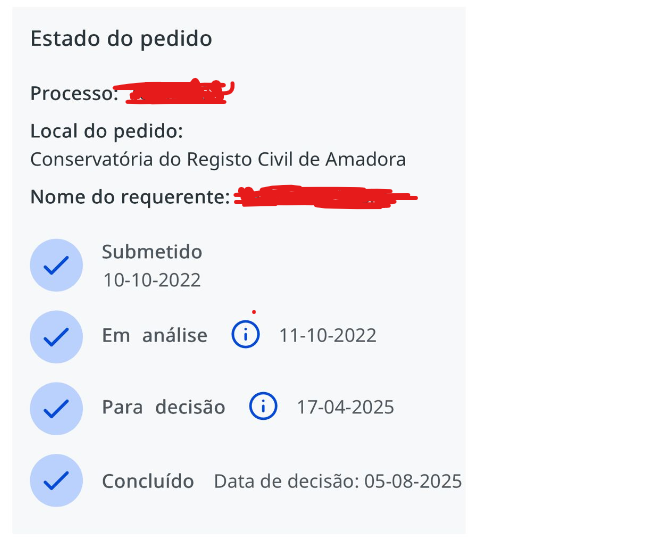Open info icon next to Em análise
This screenshot has height=550, width=653.
[x=245, y=335]
